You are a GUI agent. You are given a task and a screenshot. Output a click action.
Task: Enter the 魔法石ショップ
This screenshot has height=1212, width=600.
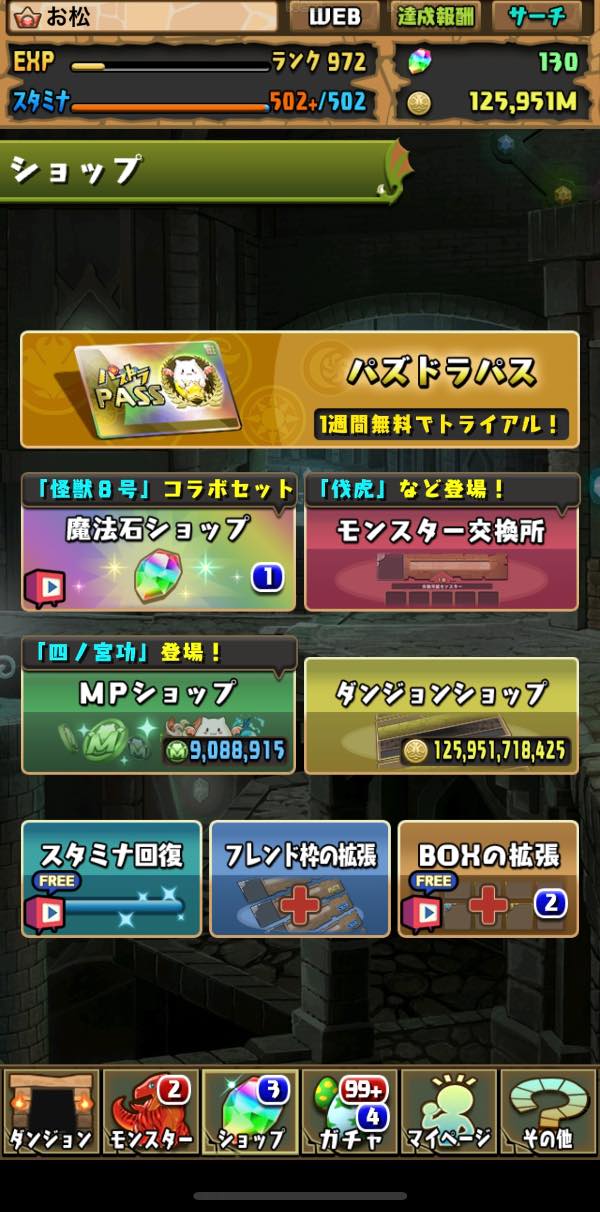pos(159,555)
